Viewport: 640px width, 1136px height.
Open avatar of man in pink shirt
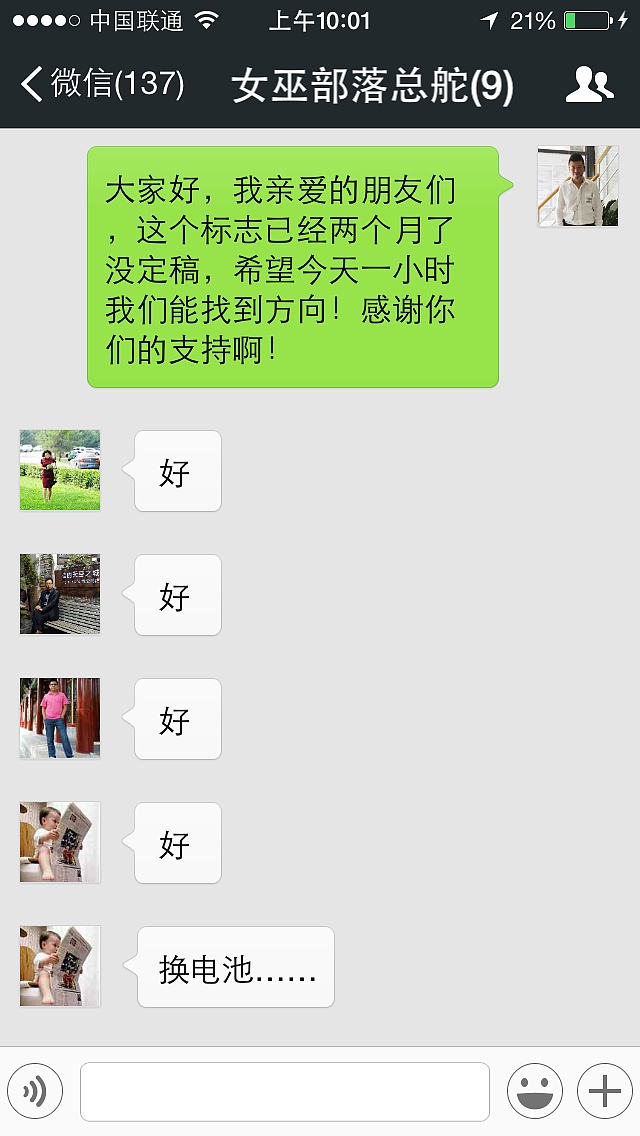[x=60, y=718]
